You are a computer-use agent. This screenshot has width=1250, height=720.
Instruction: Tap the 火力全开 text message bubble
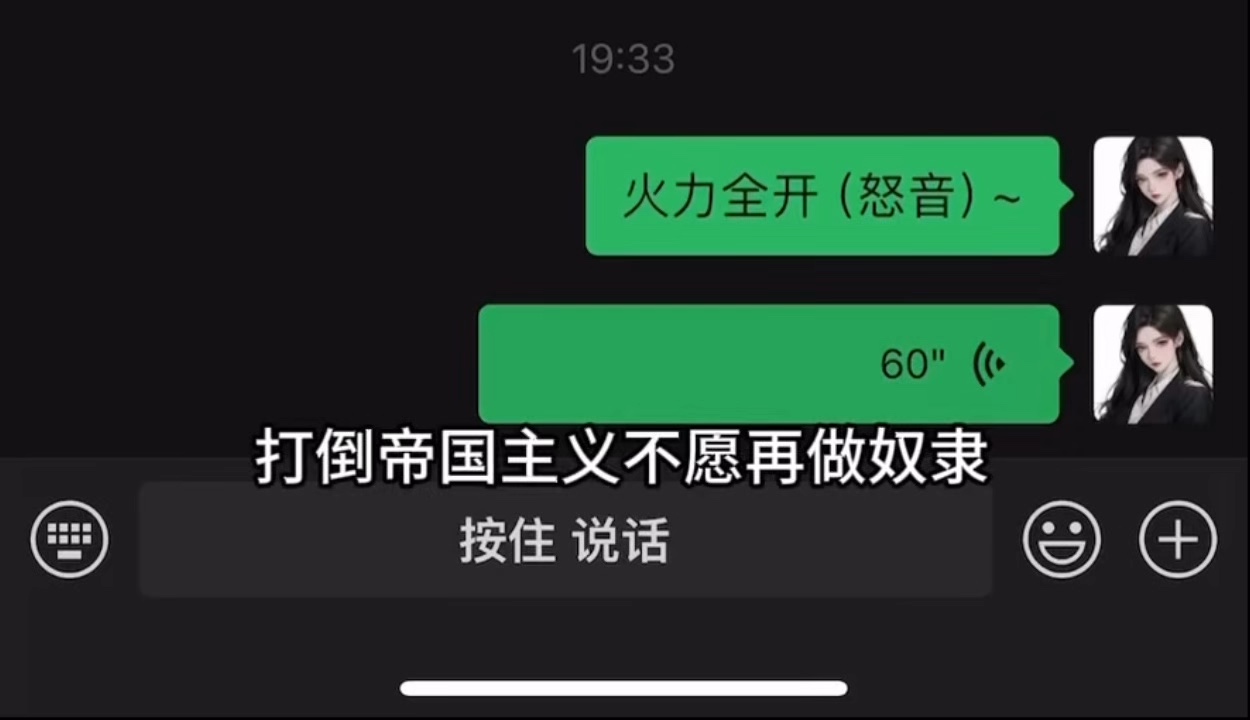tap(821, 196)
